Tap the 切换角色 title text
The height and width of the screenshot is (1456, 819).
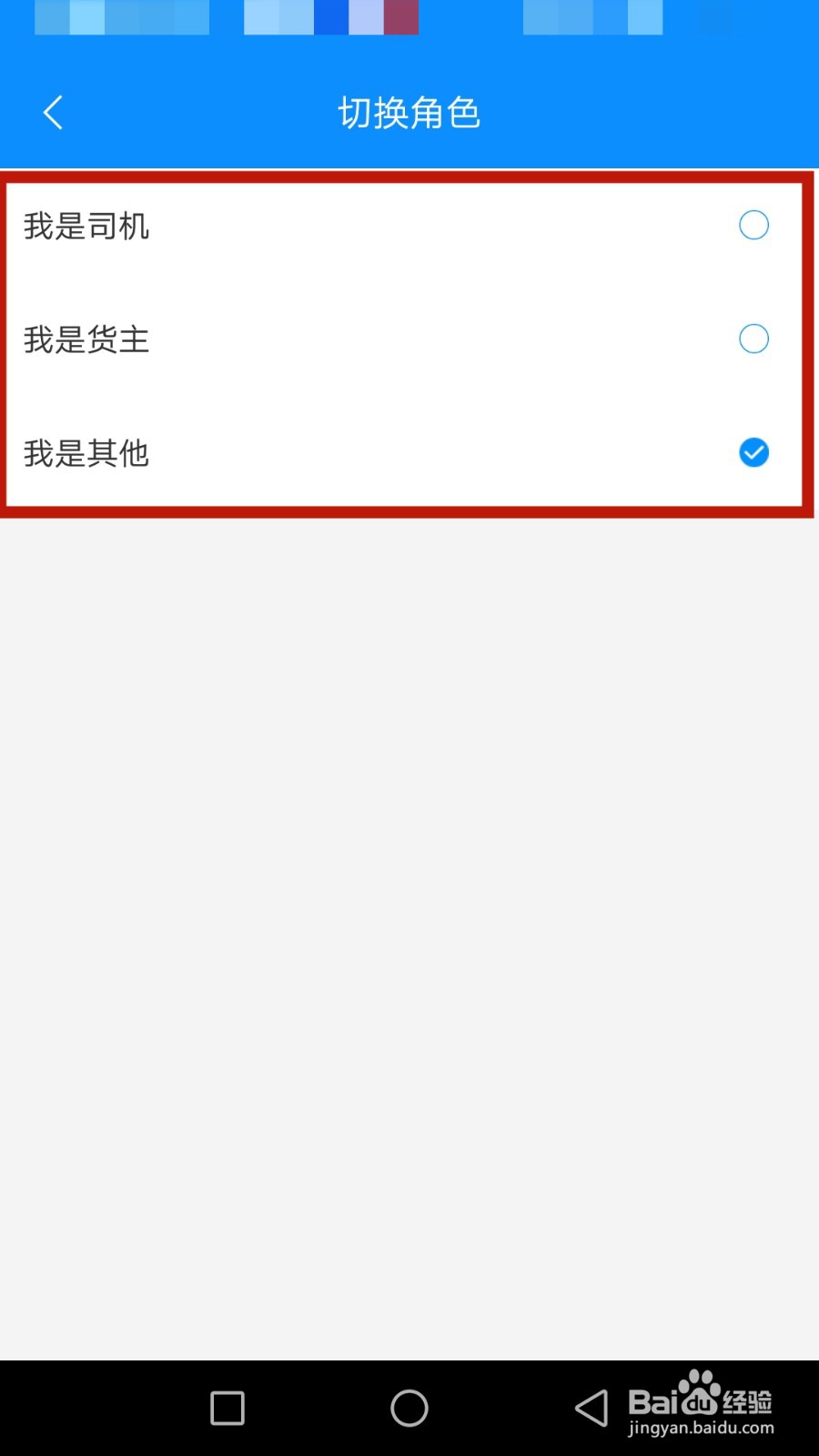coord(409,112)
